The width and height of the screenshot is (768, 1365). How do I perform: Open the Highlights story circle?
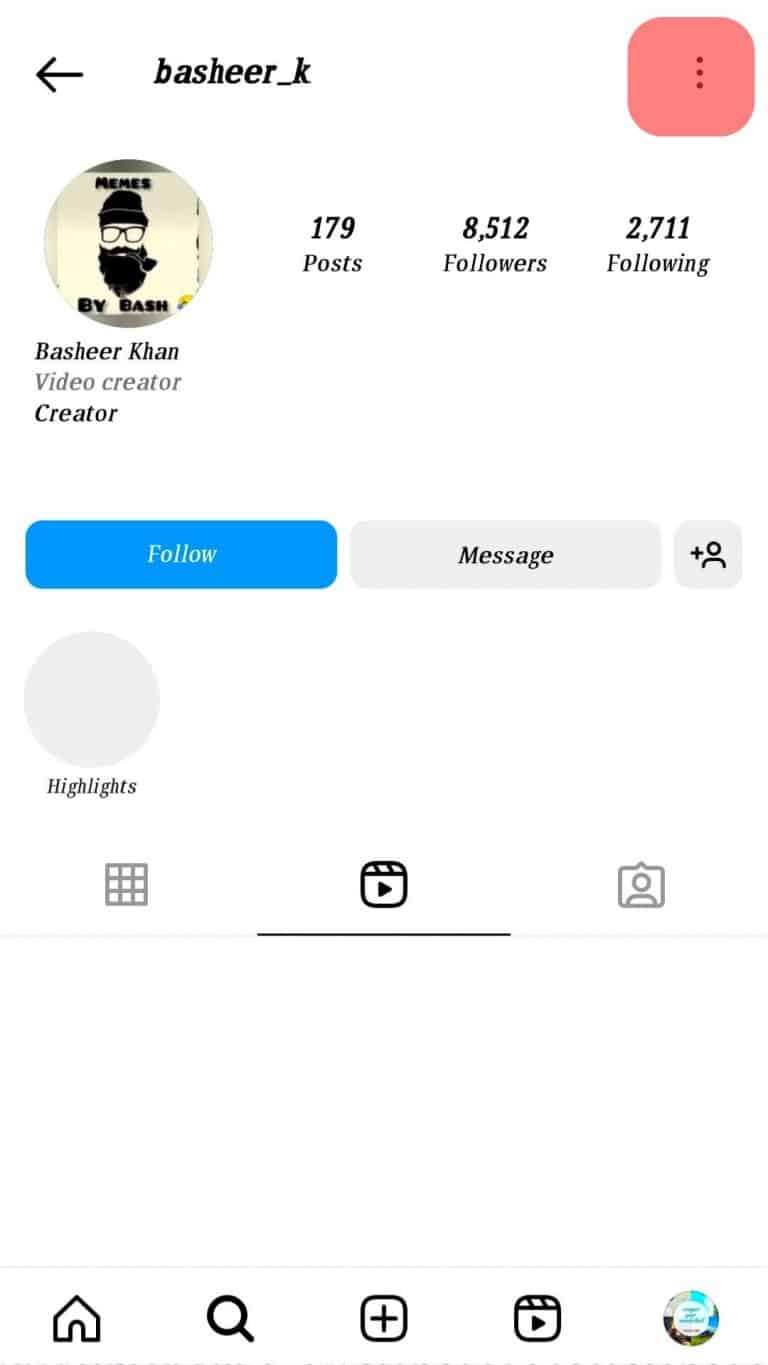91,699
